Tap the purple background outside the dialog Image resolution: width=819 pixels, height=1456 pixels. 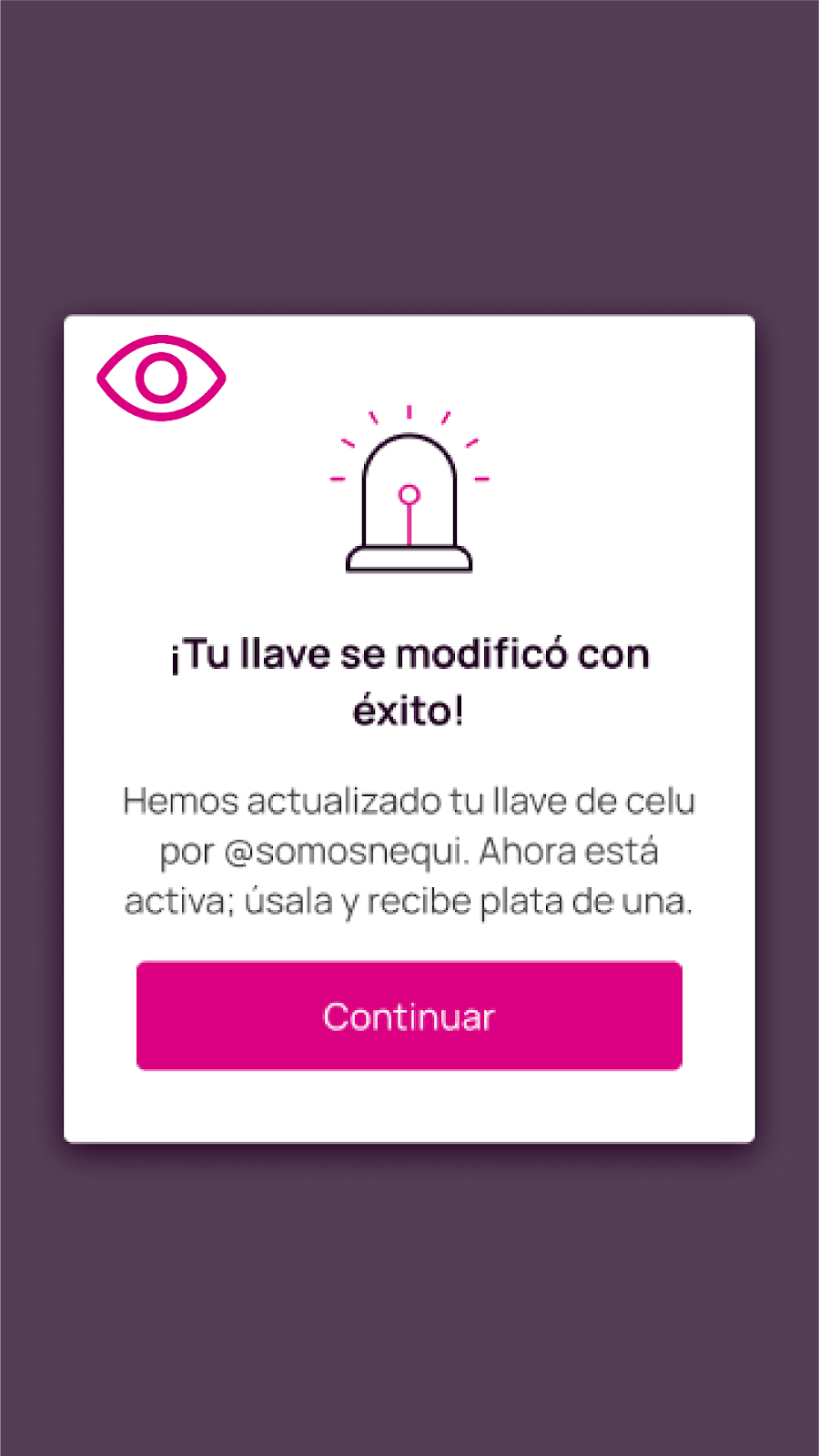[x=409, y=136]
